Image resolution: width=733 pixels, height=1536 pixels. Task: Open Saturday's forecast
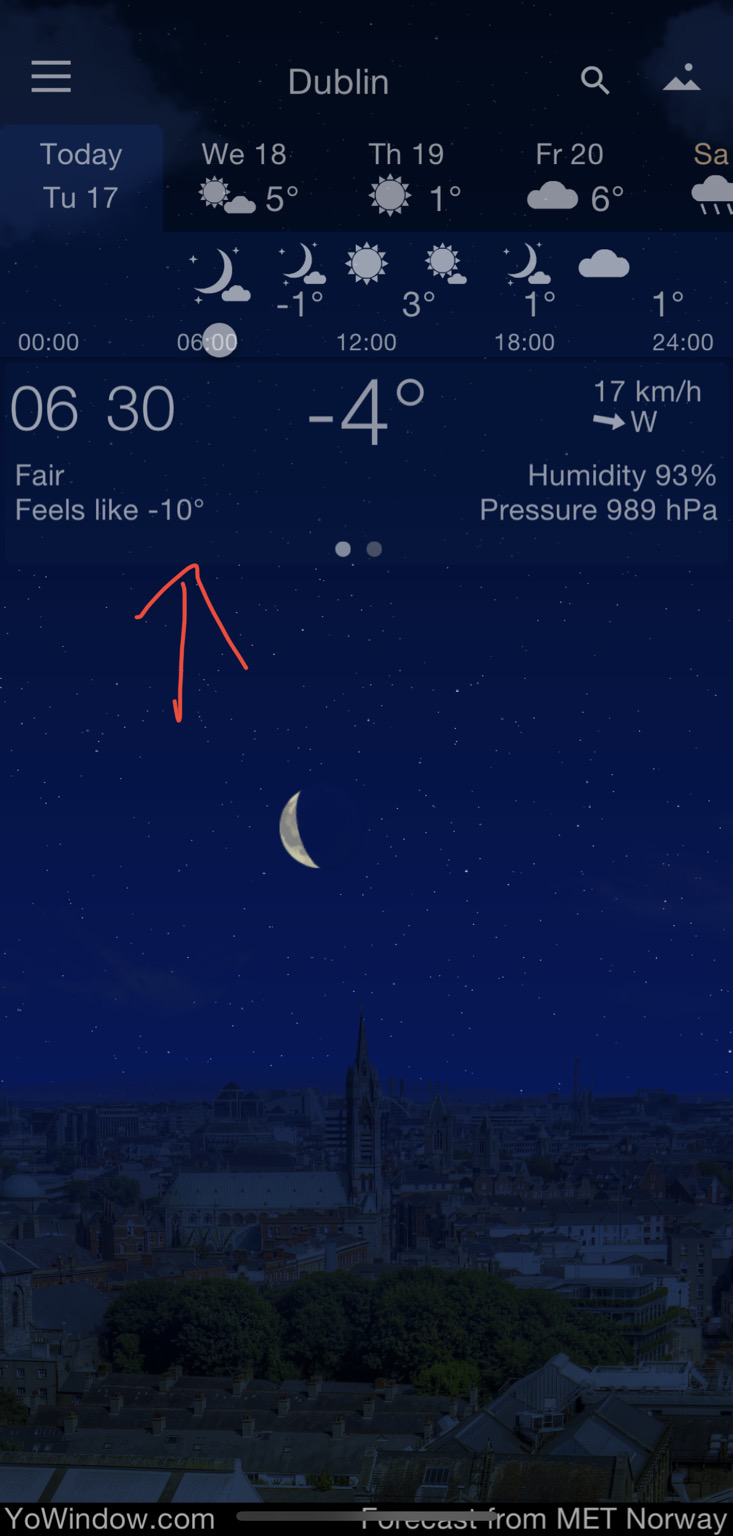click(710, 178)
